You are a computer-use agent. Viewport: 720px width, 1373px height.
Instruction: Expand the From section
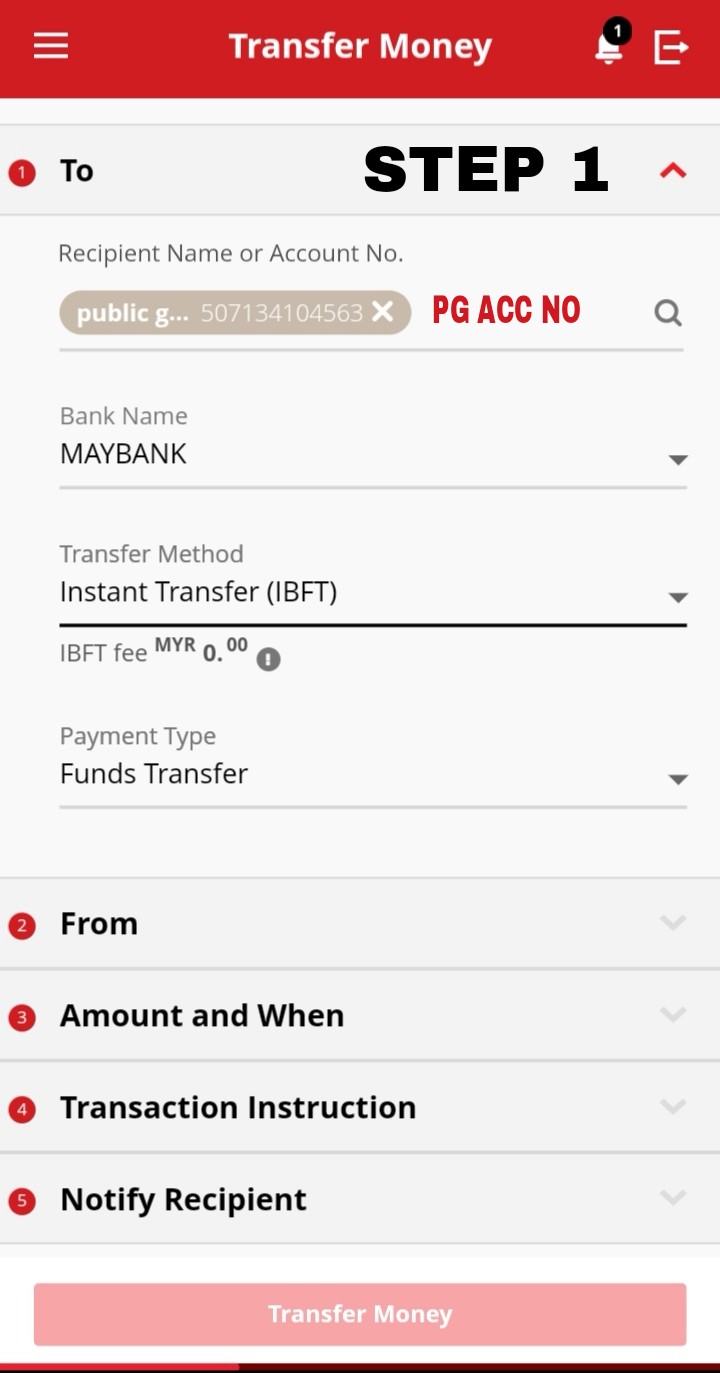point(360,923)
